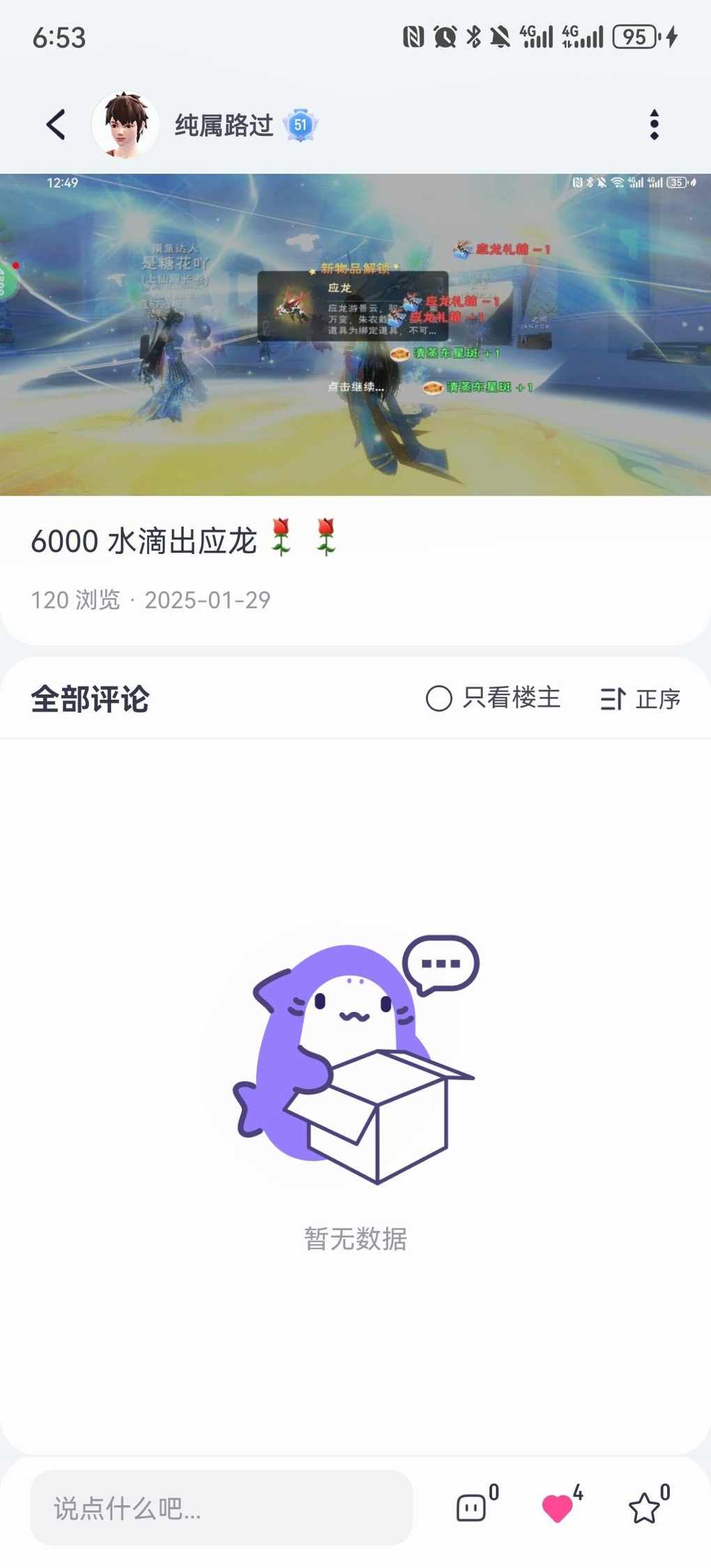Open the three-dot overflow menu
Screen dimensions: 711x1568
tap(654, 125)
